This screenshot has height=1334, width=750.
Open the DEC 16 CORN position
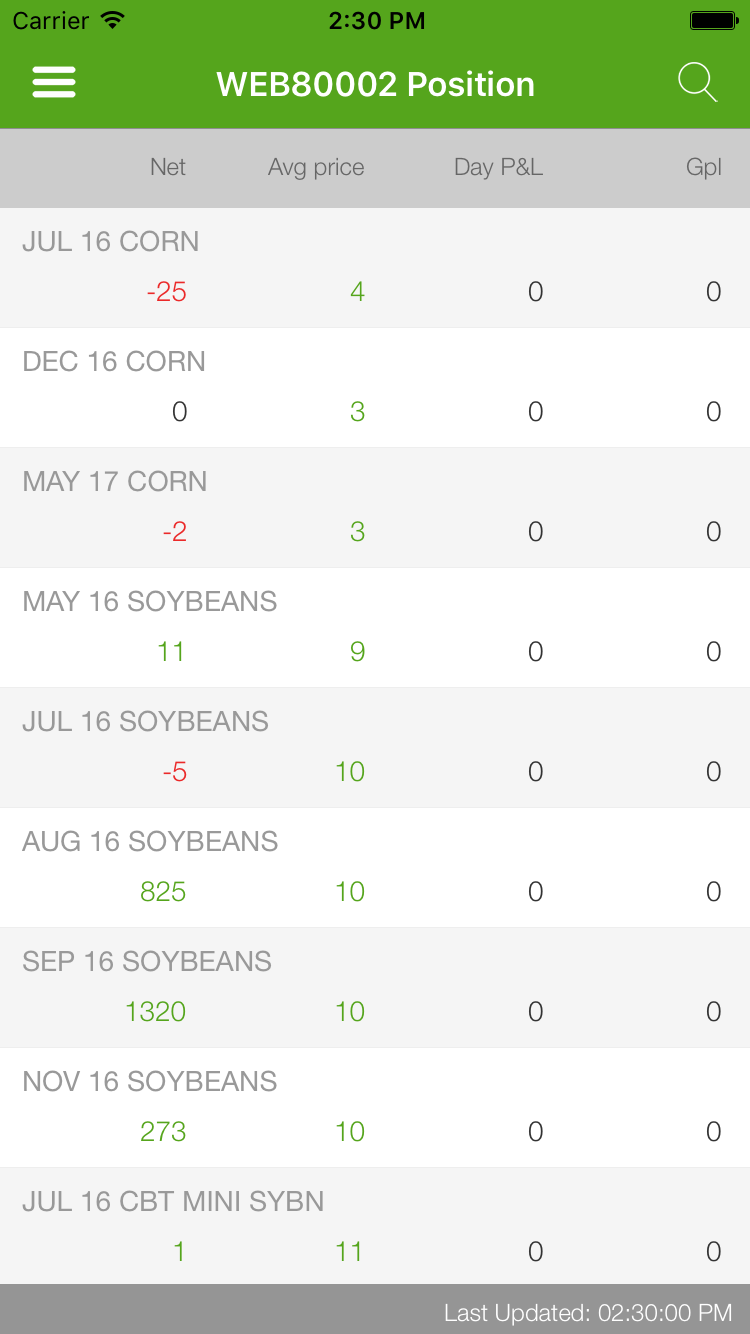click(375, 388)
